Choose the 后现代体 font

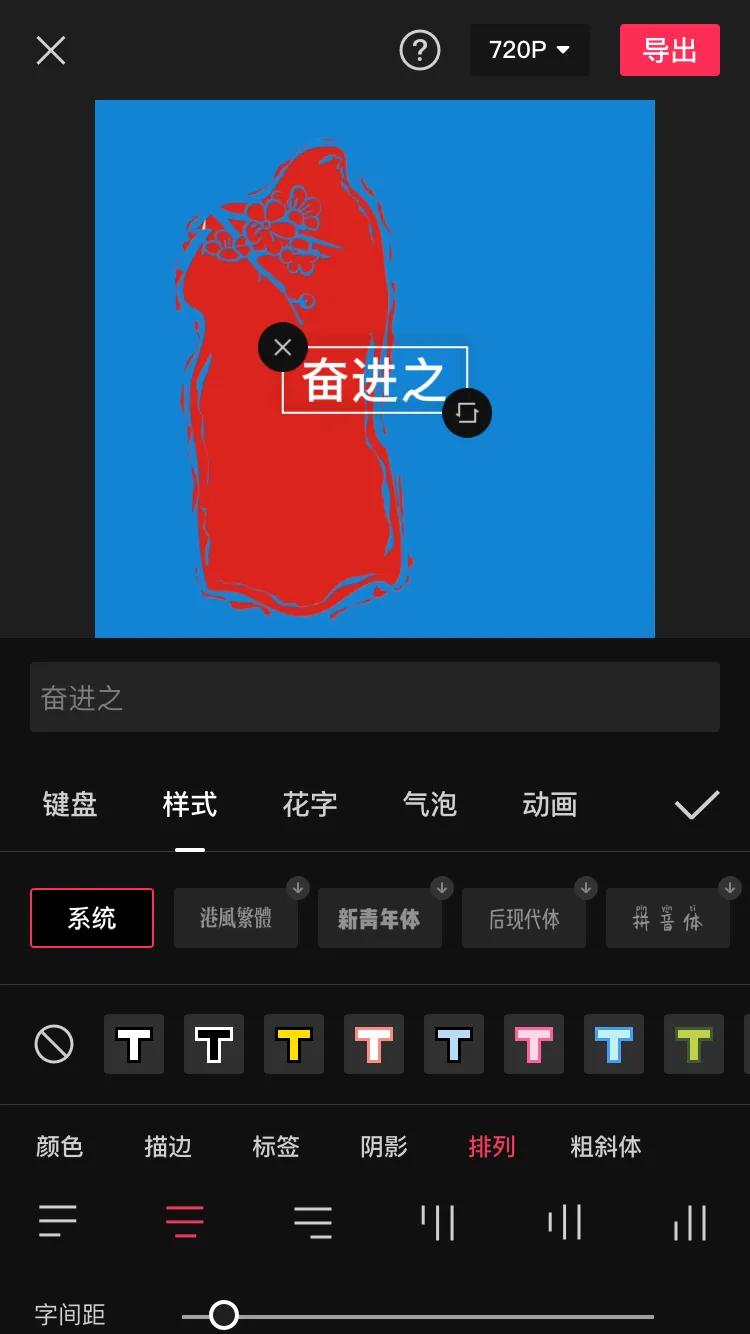tap(524, 918)
